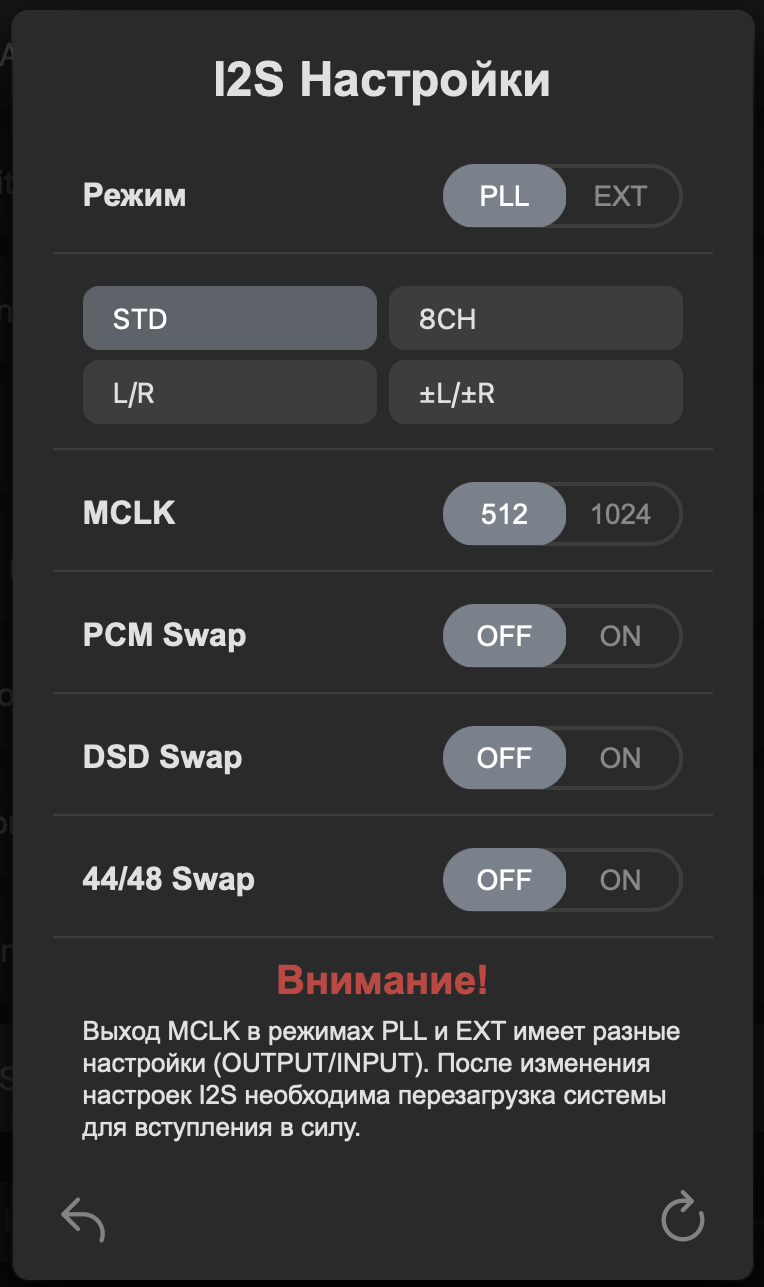Image resolution: width=764 pixels, height=1287 pixels.
Task: Turn 44/48 Swap ON
Action: point(620,880)
